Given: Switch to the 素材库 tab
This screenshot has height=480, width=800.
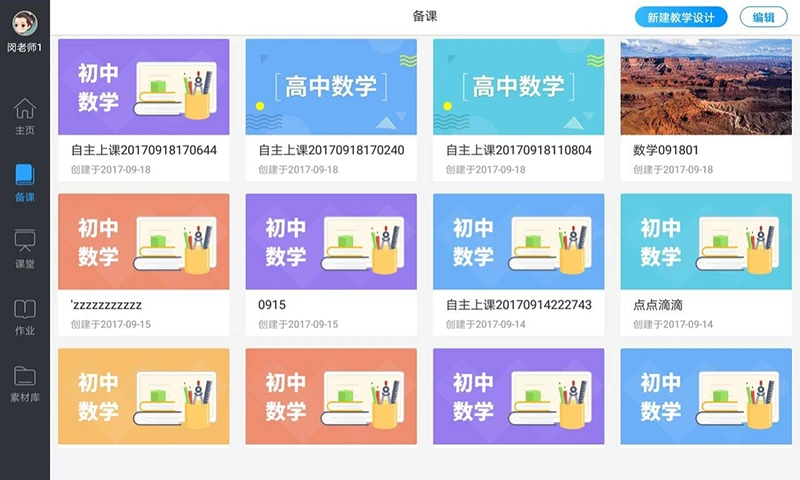Looking at the screenshot, I should click(x=24, y=384).
